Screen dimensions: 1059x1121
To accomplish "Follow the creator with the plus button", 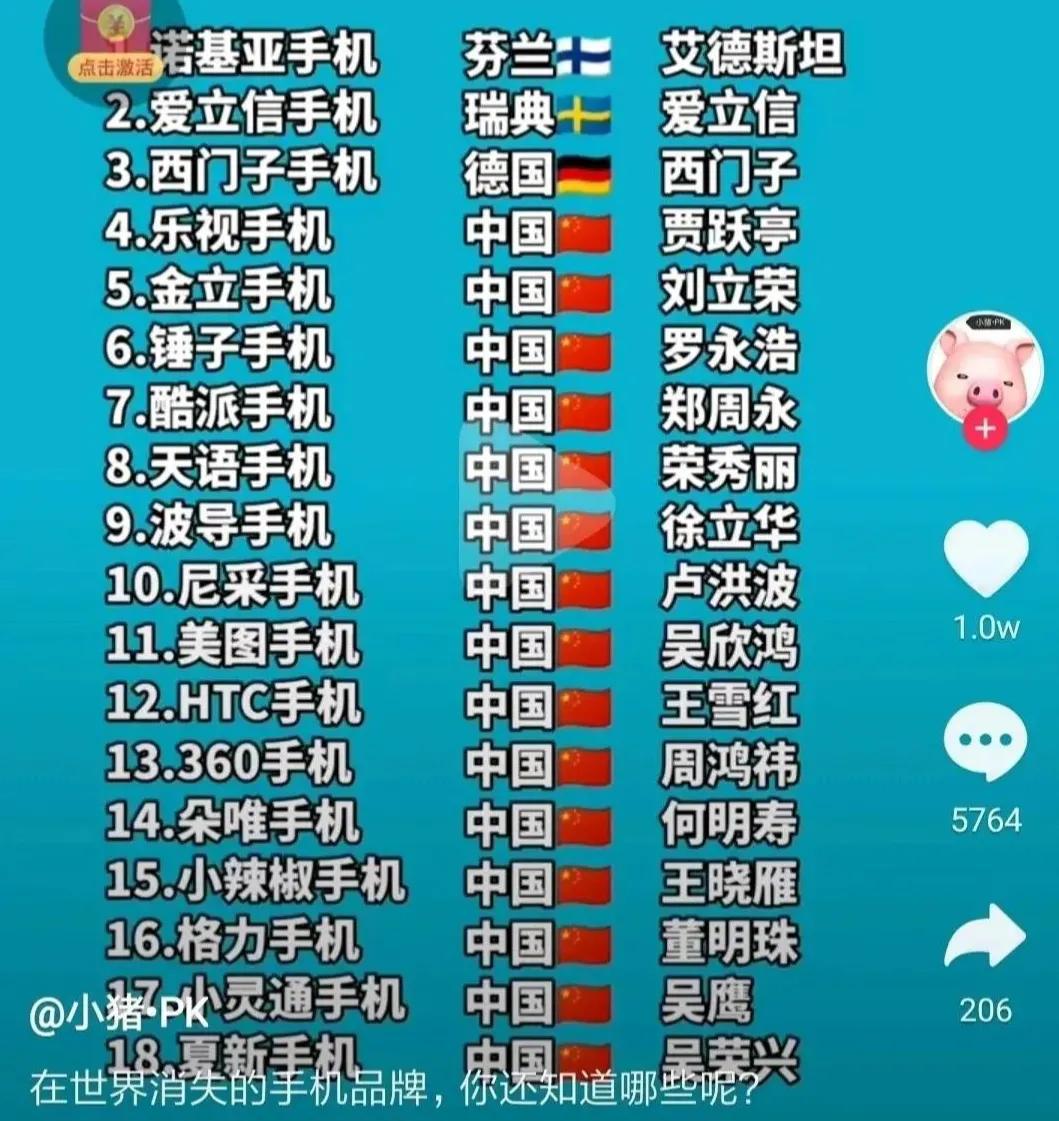I will pos(985,429).
